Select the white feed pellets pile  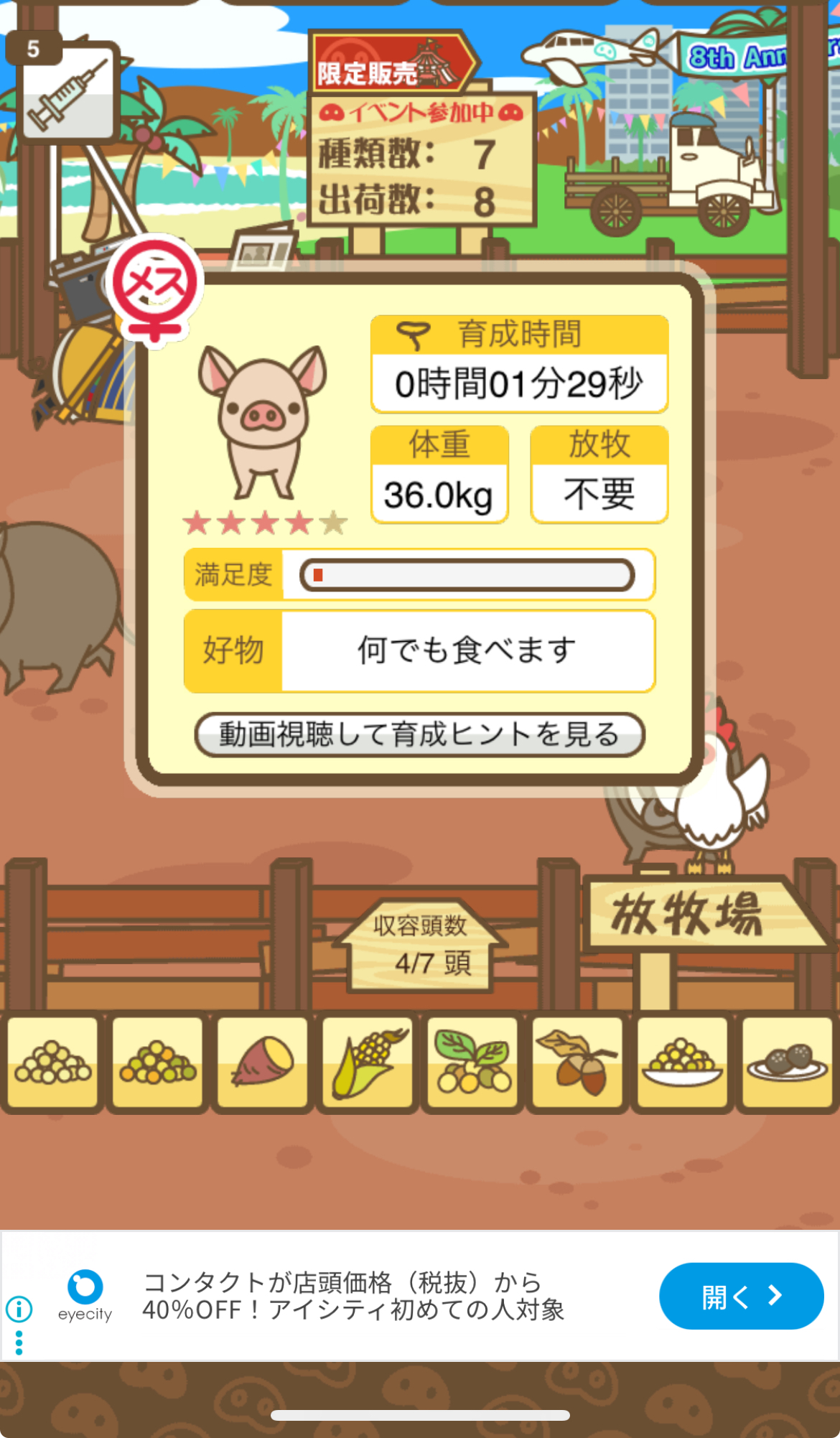tap(52, 1063)
